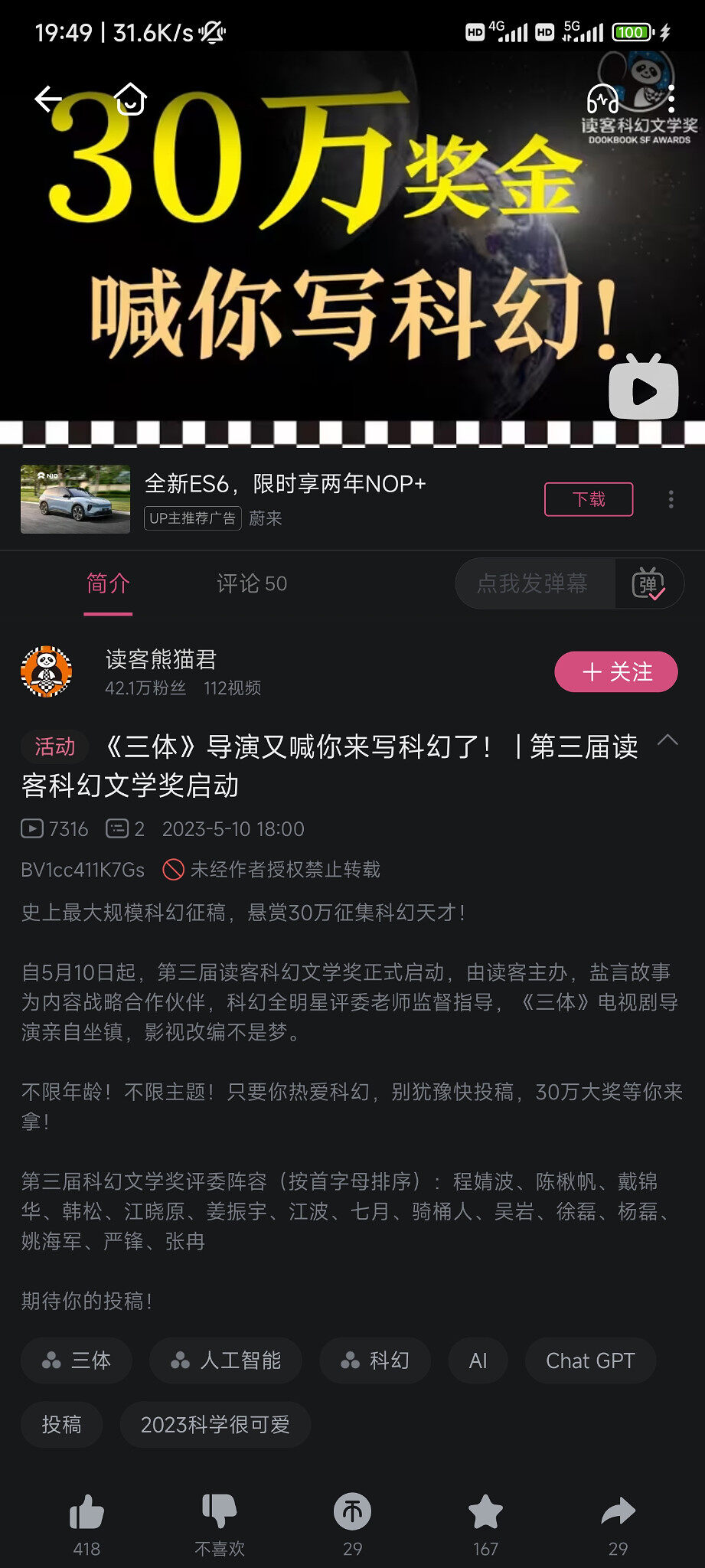This screenshot has width=705, height=1568.
Task: Play the video with the TV button
Action: pyautogui.click(x=643, y=390)
